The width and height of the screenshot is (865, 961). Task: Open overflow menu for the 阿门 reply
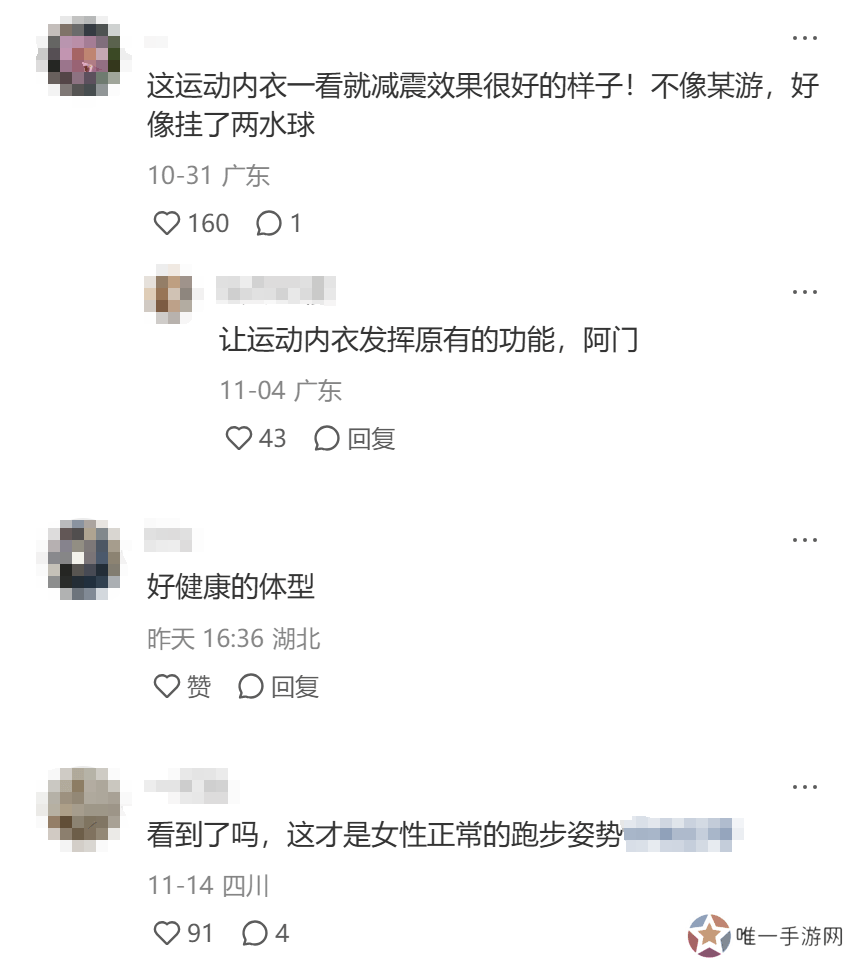pyautogui.click(x=804, y=292)
